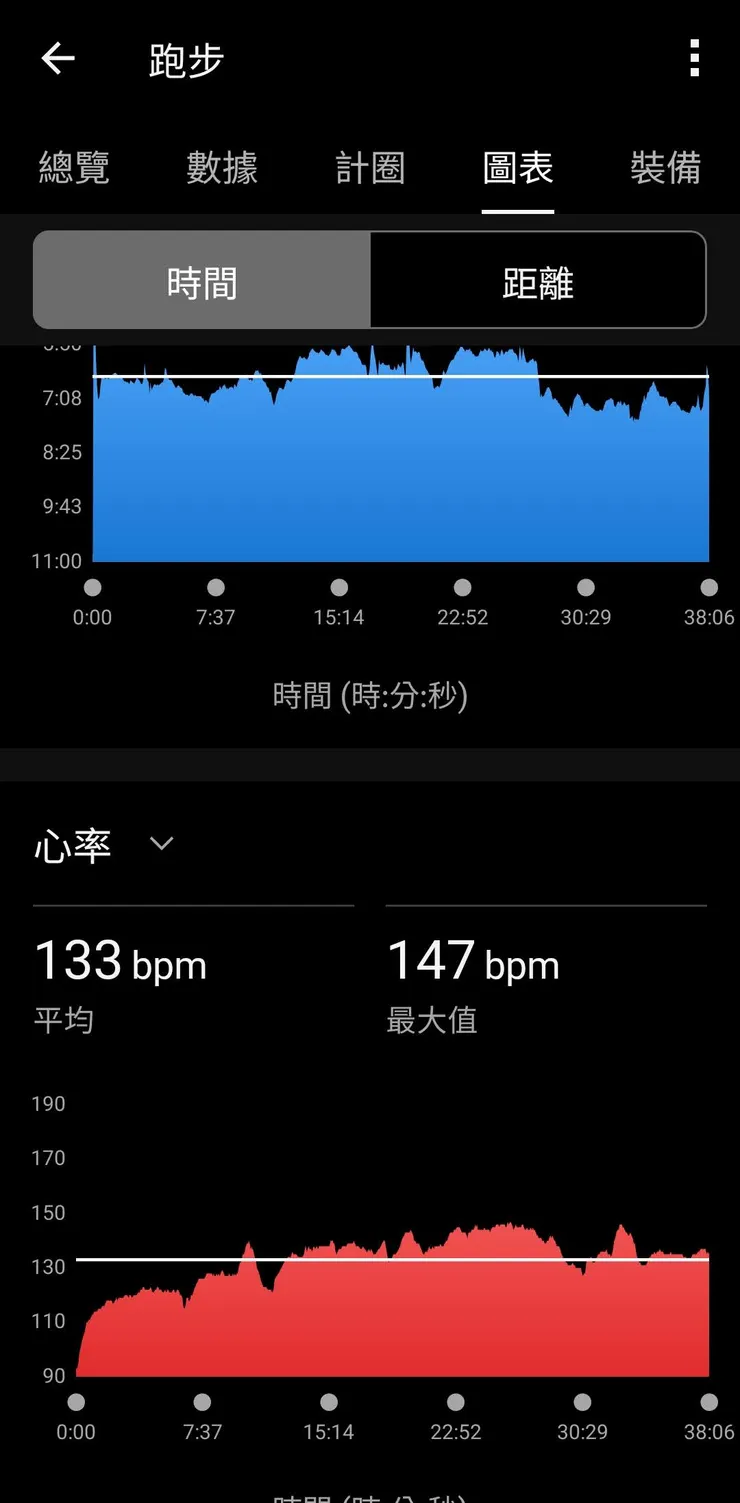Switch to the 裝備 tab
Screen dimensions: 740x1503
click(666, 167)
